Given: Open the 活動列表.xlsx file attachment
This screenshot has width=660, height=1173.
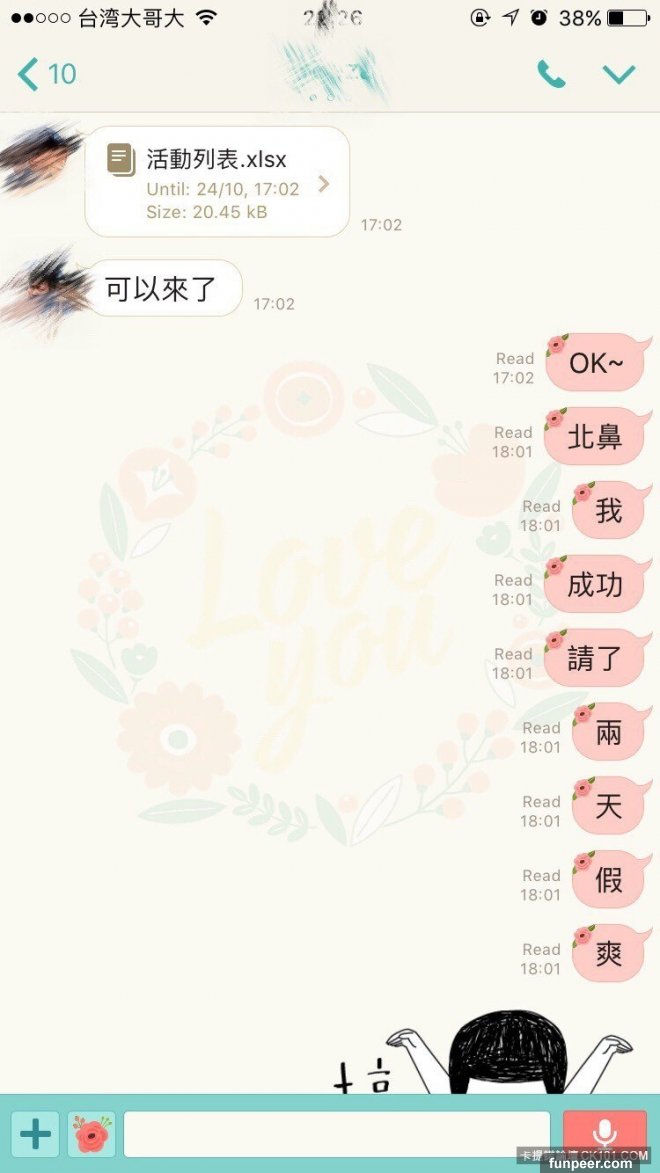Looking at the screenshot, I should 218,183.
